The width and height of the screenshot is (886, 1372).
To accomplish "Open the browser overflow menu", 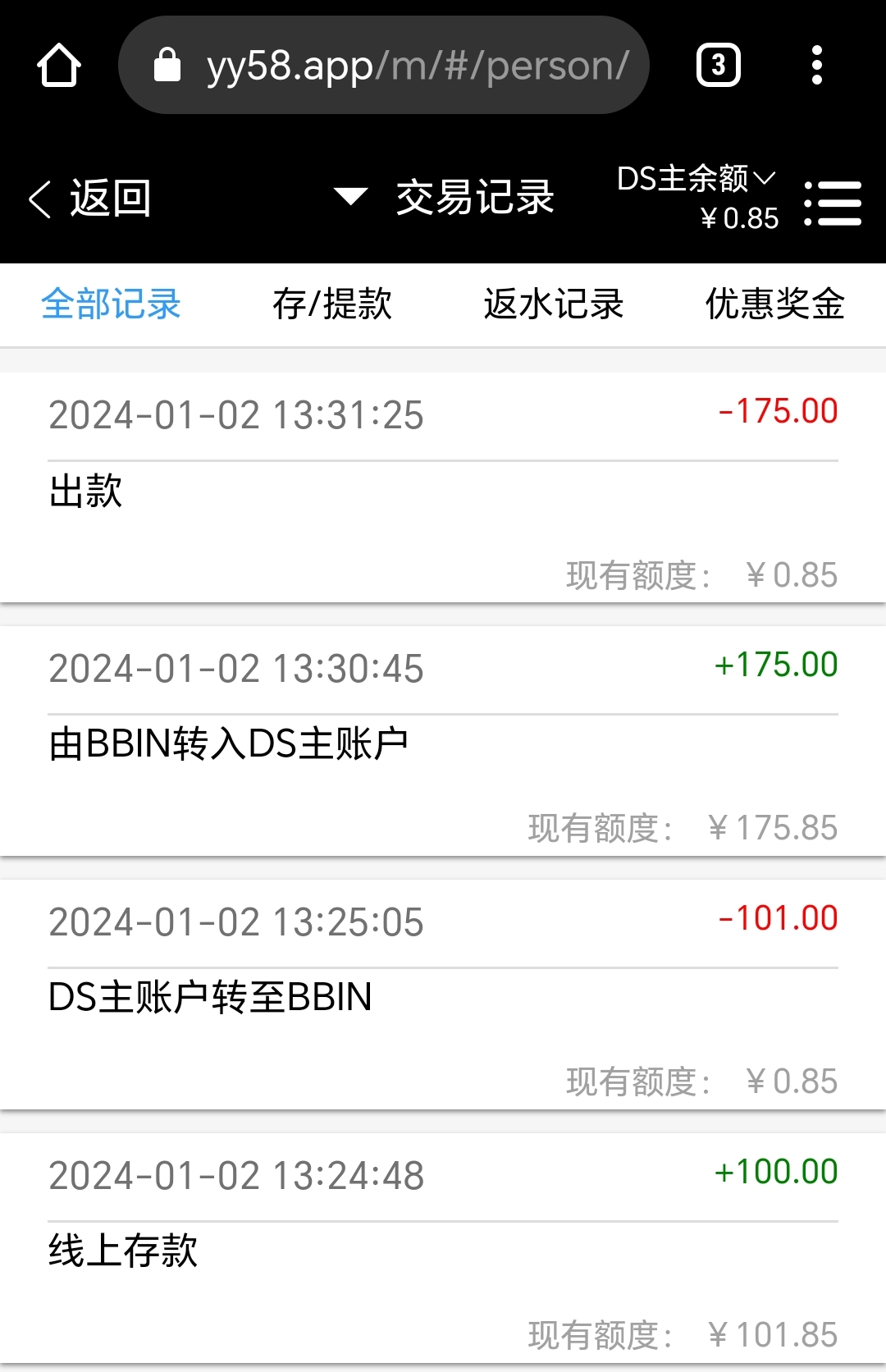I will 816,66.
